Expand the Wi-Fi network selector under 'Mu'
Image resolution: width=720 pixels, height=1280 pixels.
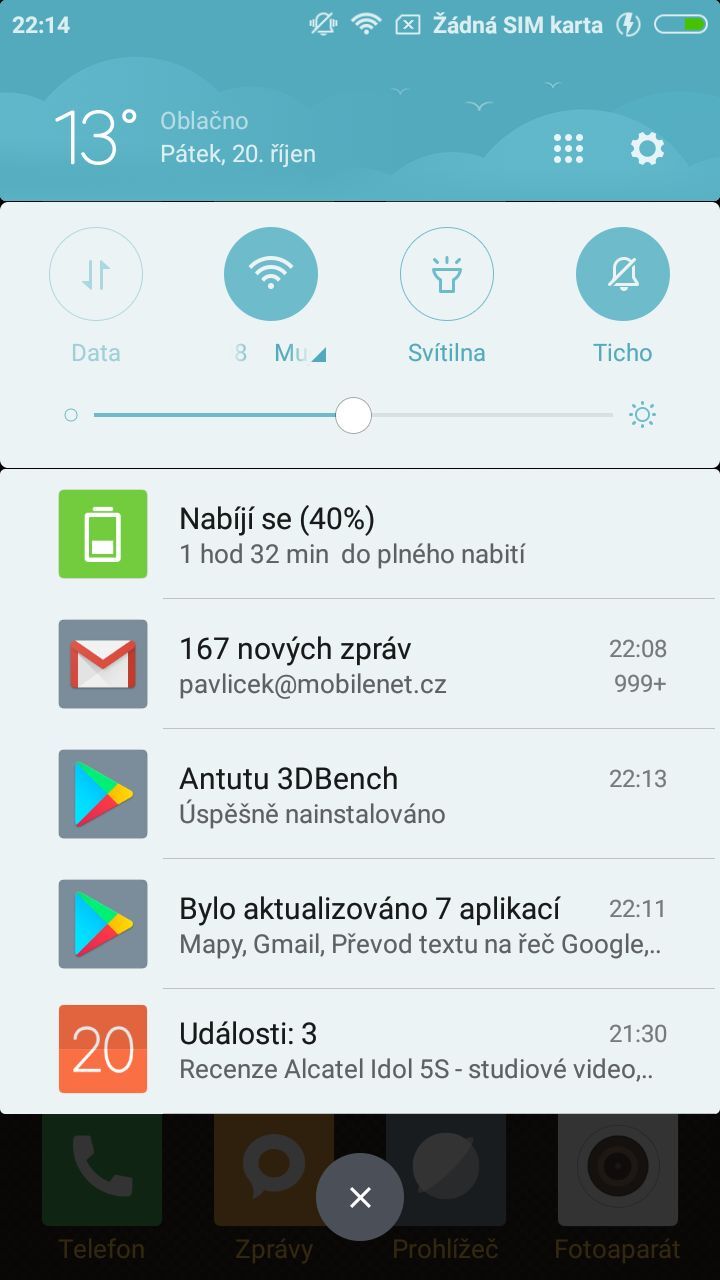320,352
